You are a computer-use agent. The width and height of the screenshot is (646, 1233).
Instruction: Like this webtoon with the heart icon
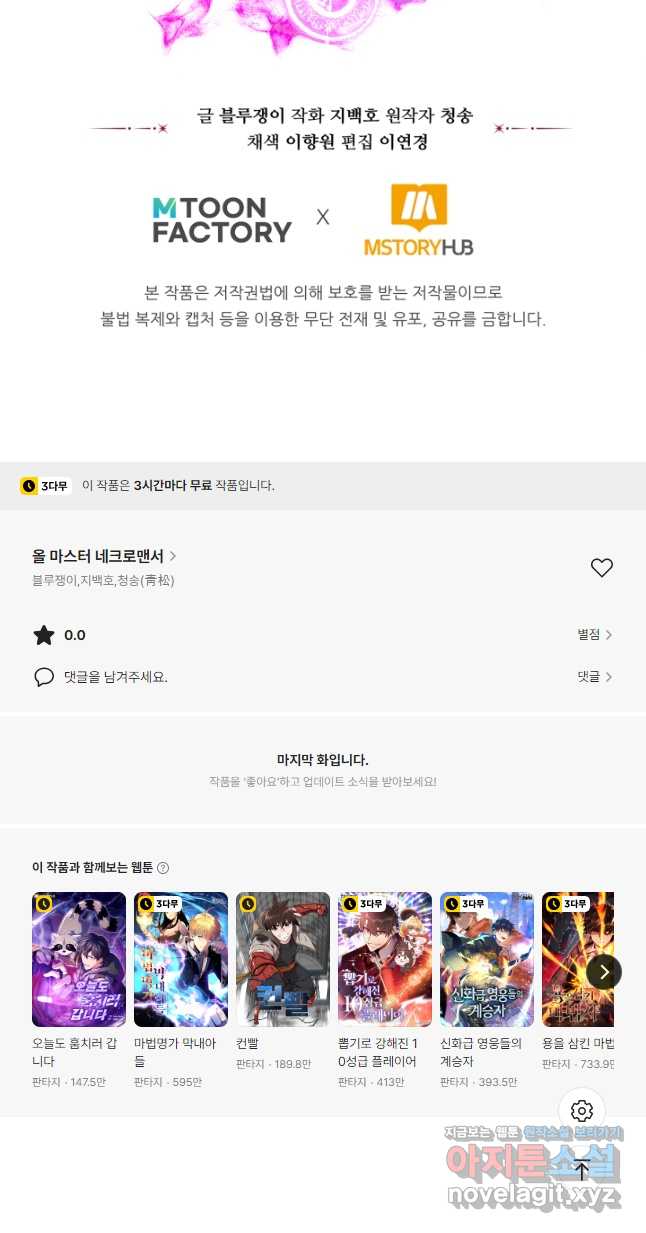[601, 568]
